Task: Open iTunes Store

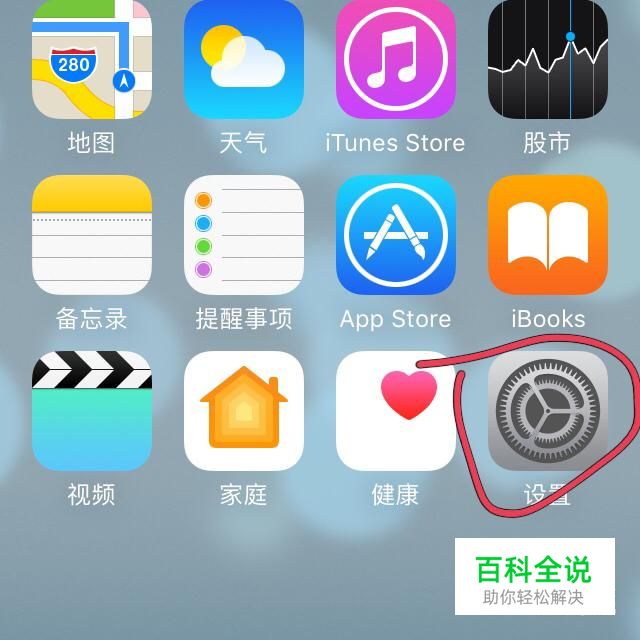Action: pyautogui.click(x=396, y=60)
